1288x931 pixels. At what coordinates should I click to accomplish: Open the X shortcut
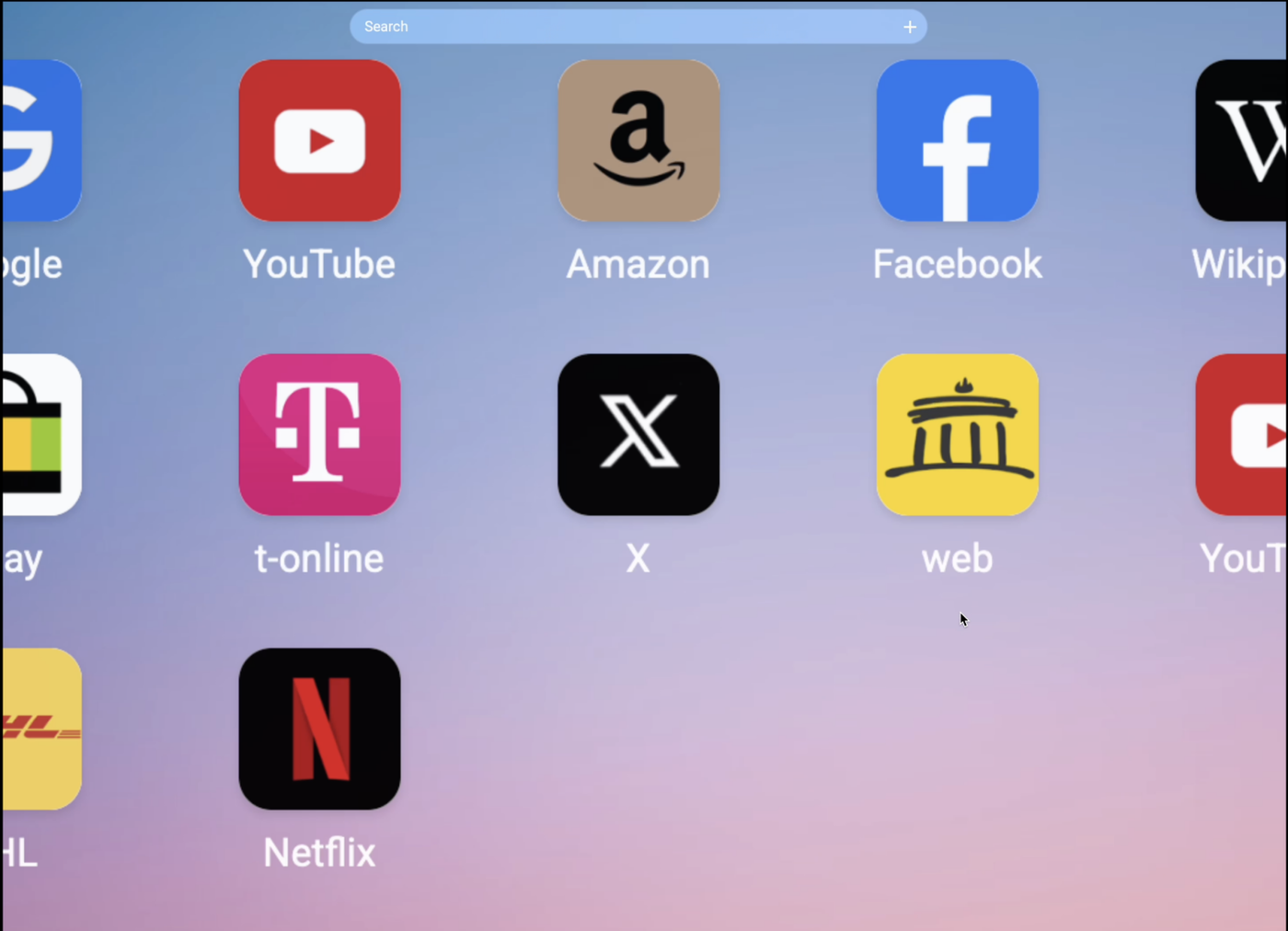(638, 435)
